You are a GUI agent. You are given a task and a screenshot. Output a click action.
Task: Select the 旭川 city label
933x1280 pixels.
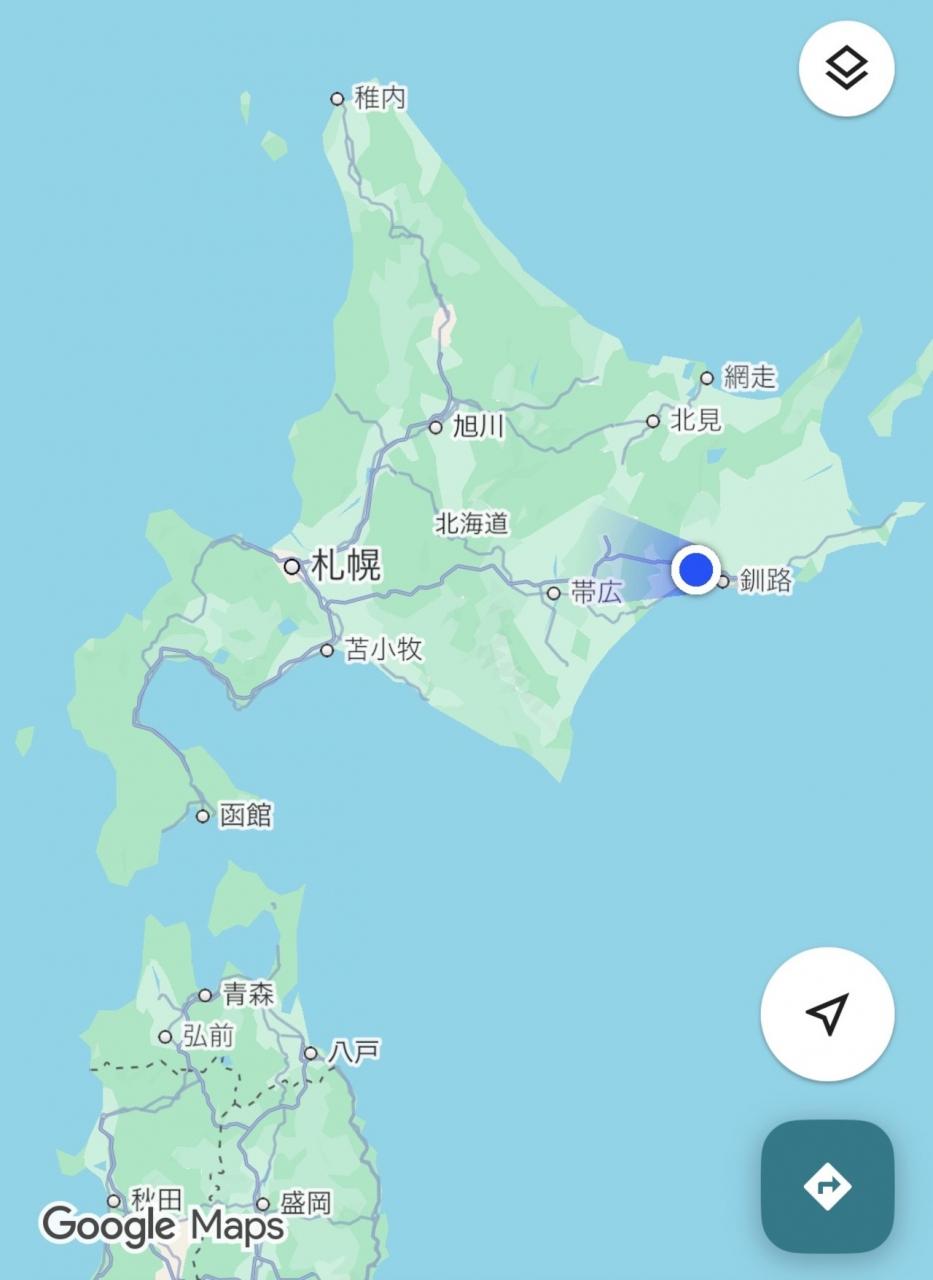pos(479,427)
